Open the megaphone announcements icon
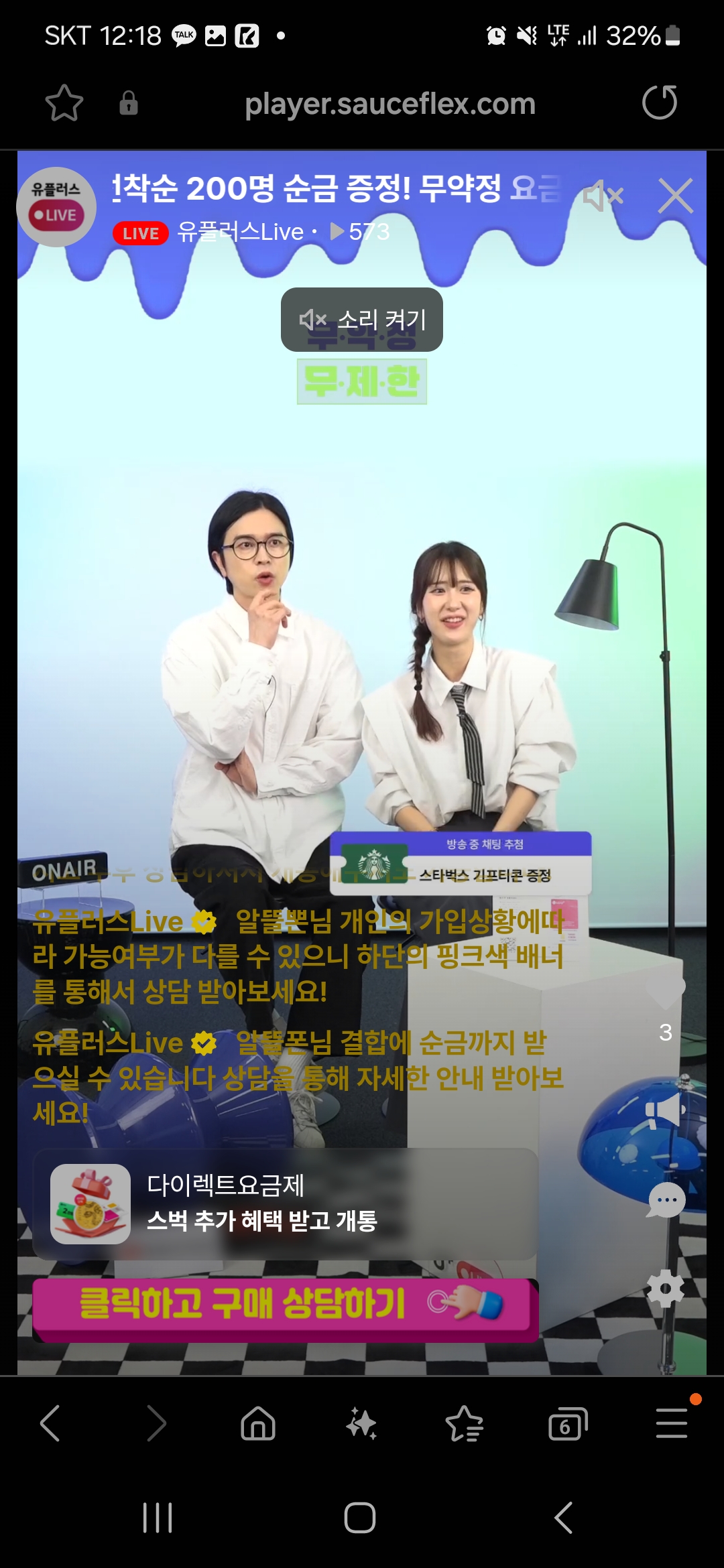The width and height of the screenshot is (724, 1568). (665, 1112)
